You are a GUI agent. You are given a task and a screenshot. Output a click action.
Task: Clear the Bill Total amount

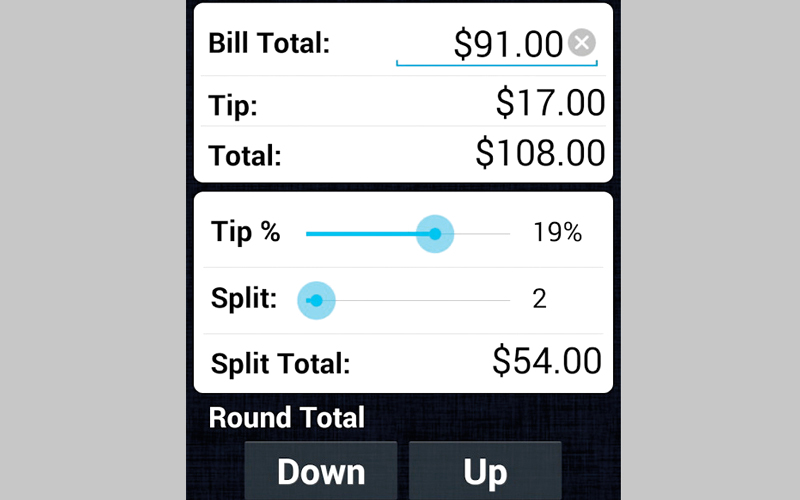click(x=582, y=43)
